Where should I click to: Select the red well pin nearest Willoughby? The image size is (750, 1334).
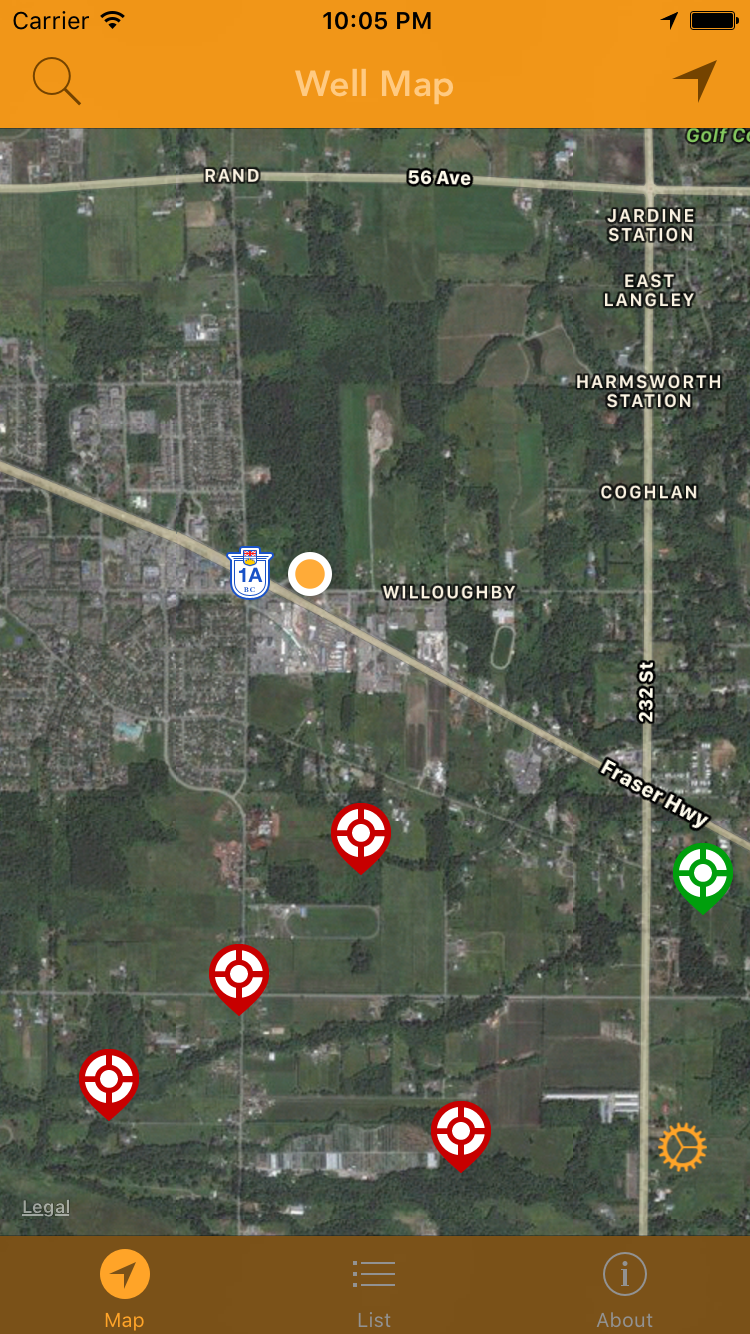coord(361,834)
